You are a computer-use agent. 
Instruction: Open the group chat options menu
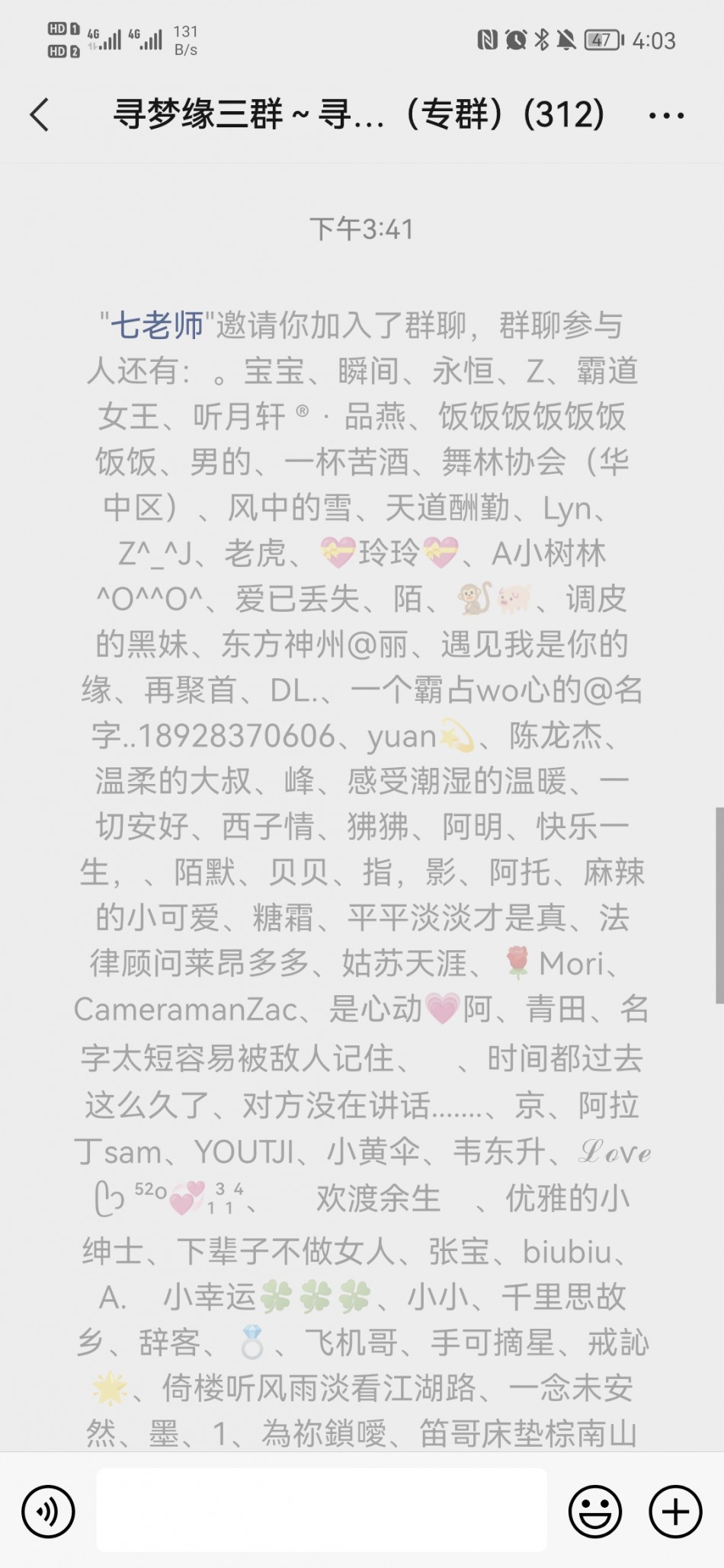[666, 116]
